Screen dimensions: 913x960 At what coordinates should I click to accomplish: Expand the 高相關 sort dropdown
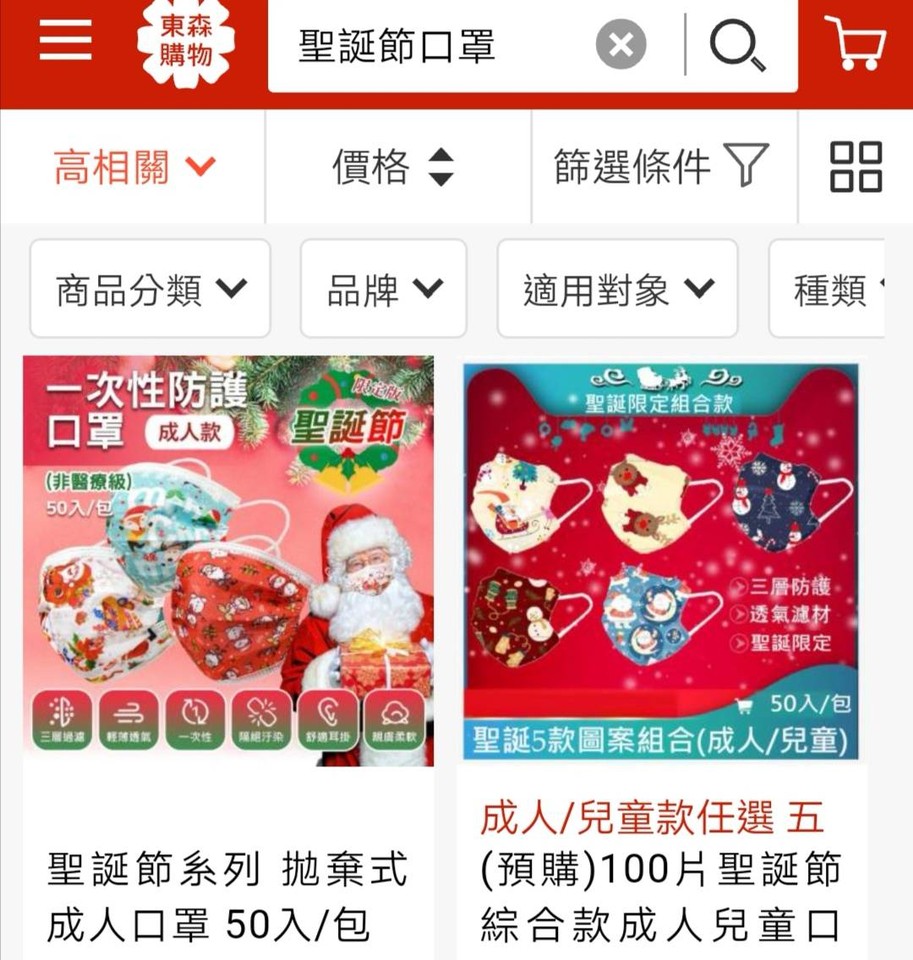134,167
